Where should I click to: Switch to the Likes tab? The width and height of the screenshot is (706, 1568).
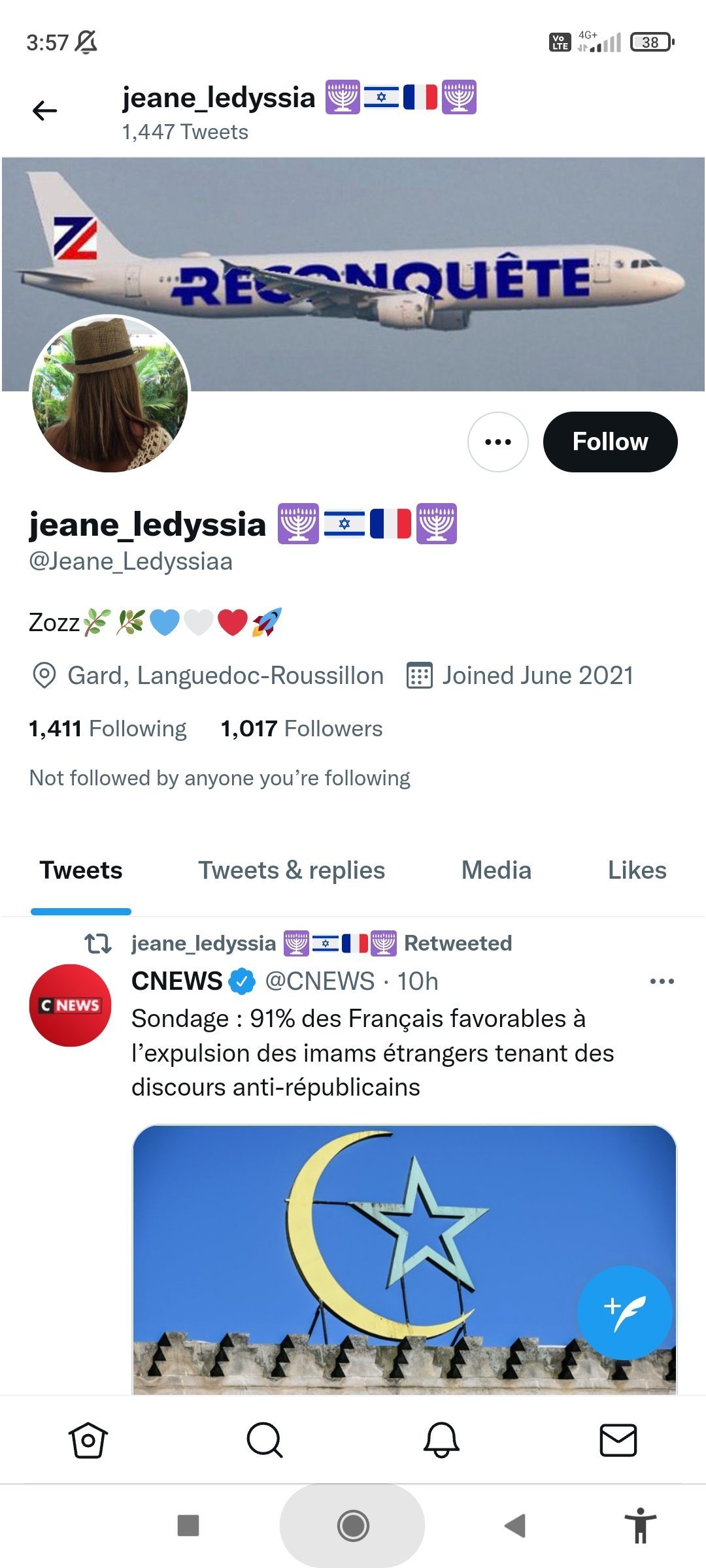637,870
